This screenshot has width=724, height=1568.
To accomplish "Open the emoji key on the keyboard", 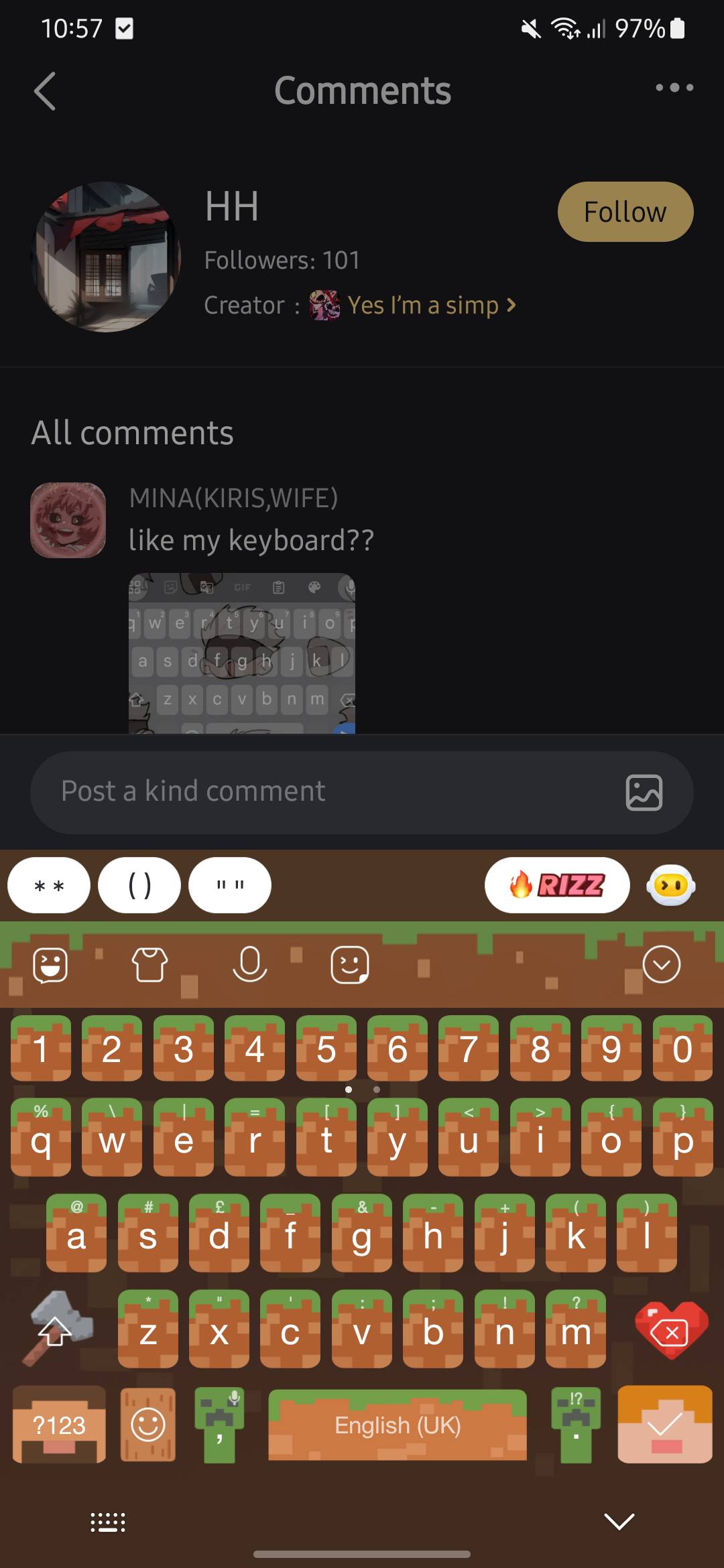I will (x=148, y=1425).
